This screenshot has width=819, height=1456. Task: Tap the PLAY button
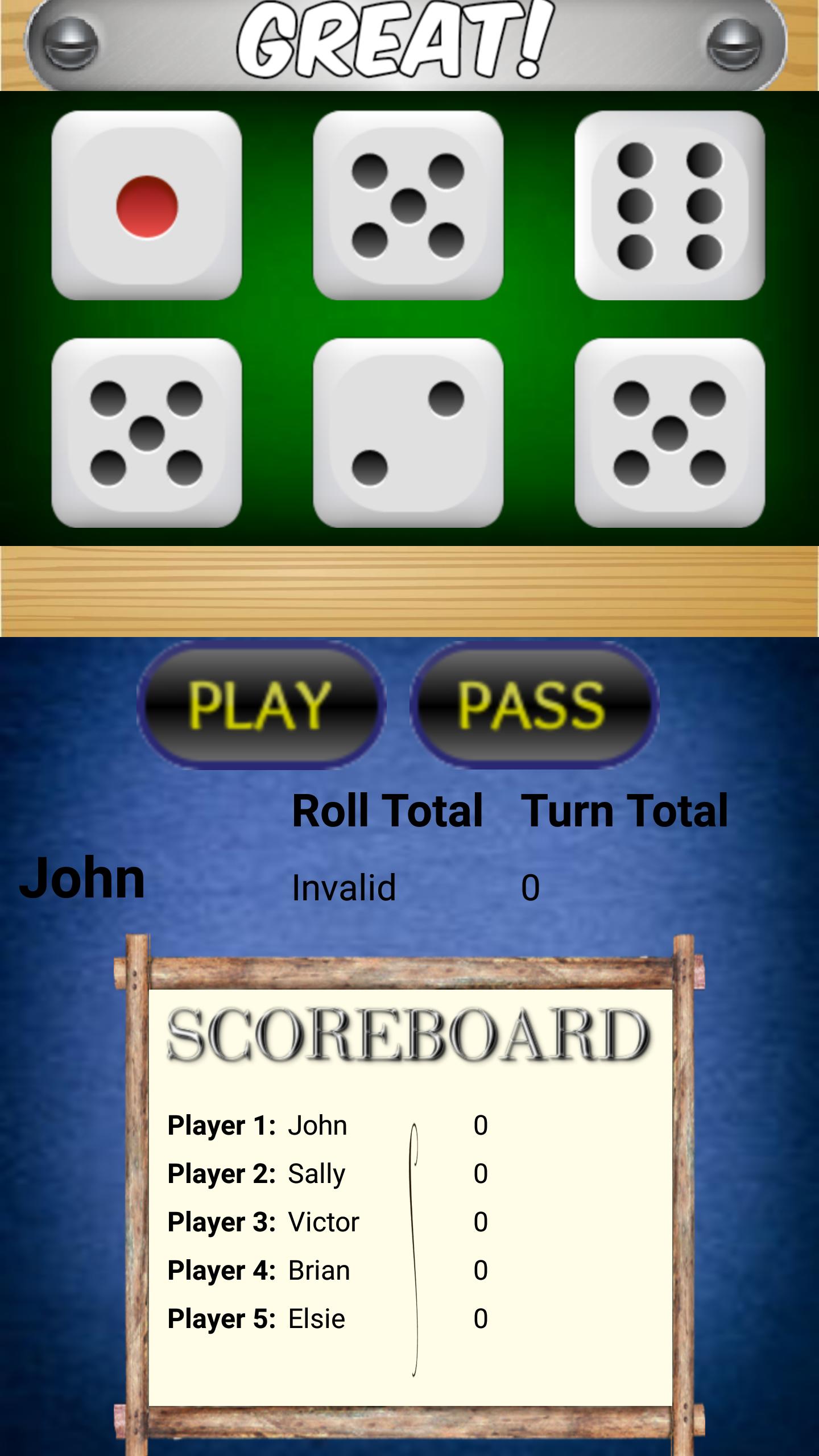(260, 705)
